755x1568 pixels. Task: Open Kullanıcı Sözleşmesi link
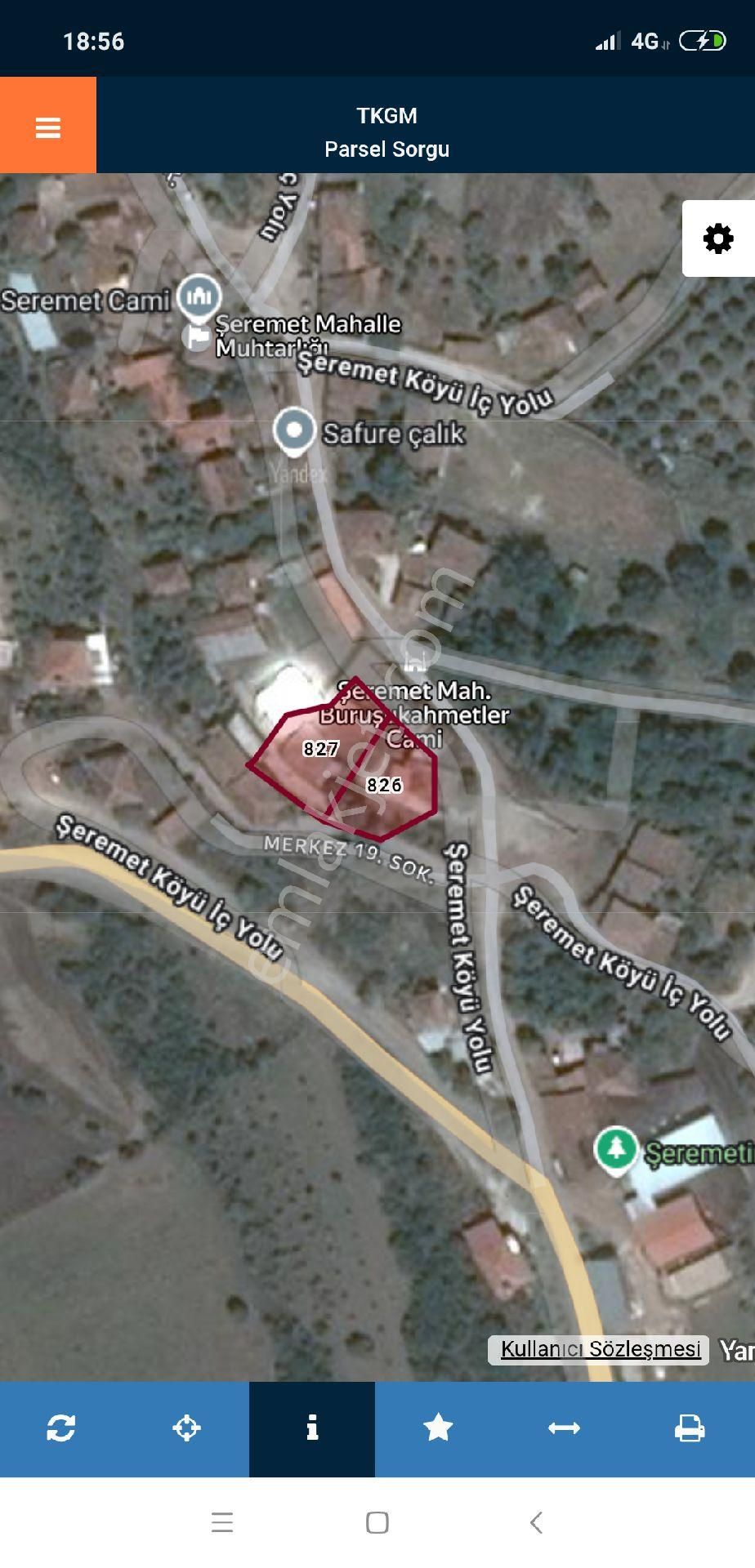tap(600, 1349)
